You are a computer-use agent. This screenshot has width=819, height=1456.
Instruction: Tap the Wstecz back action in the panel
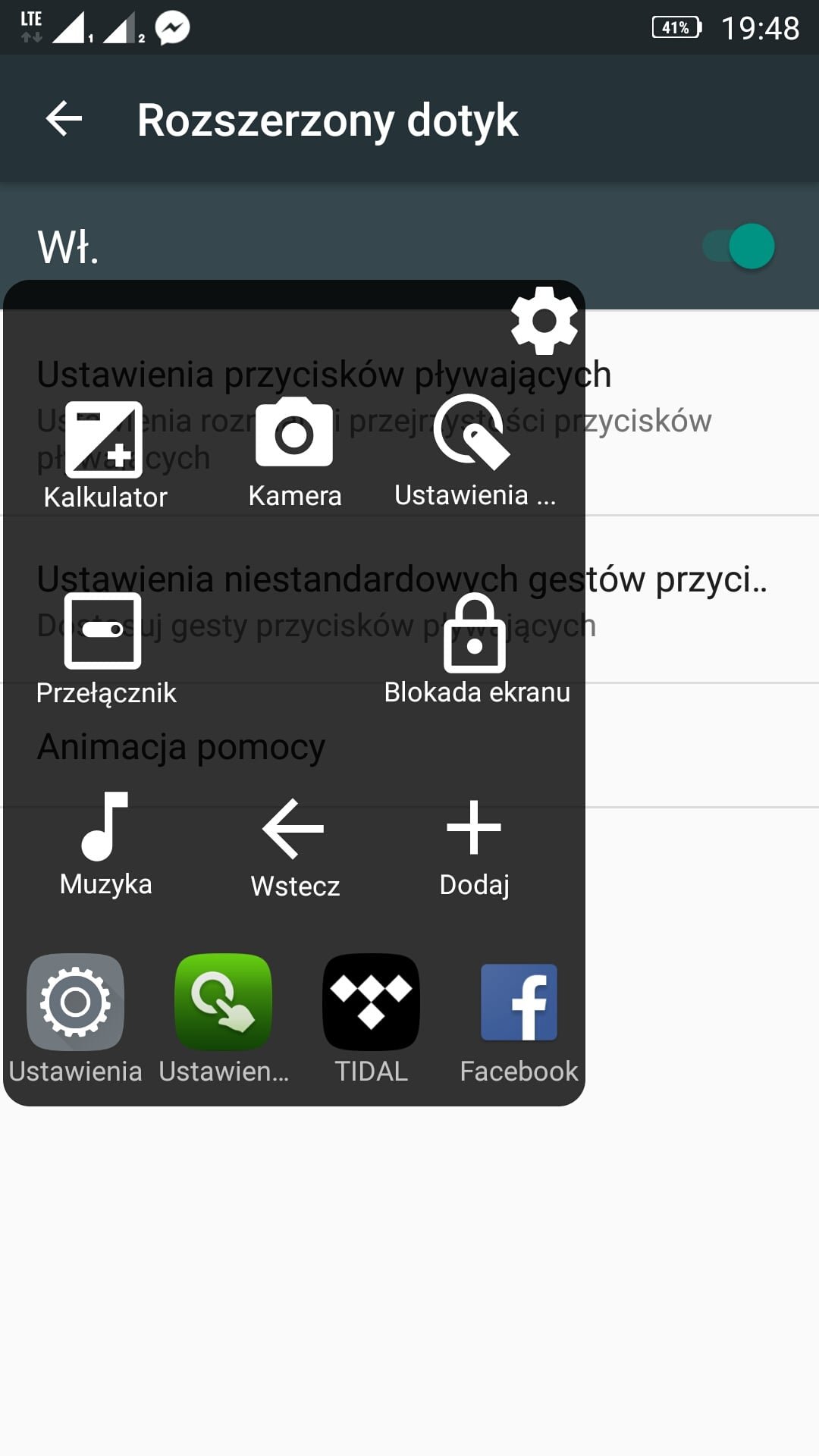pos(294,848)
